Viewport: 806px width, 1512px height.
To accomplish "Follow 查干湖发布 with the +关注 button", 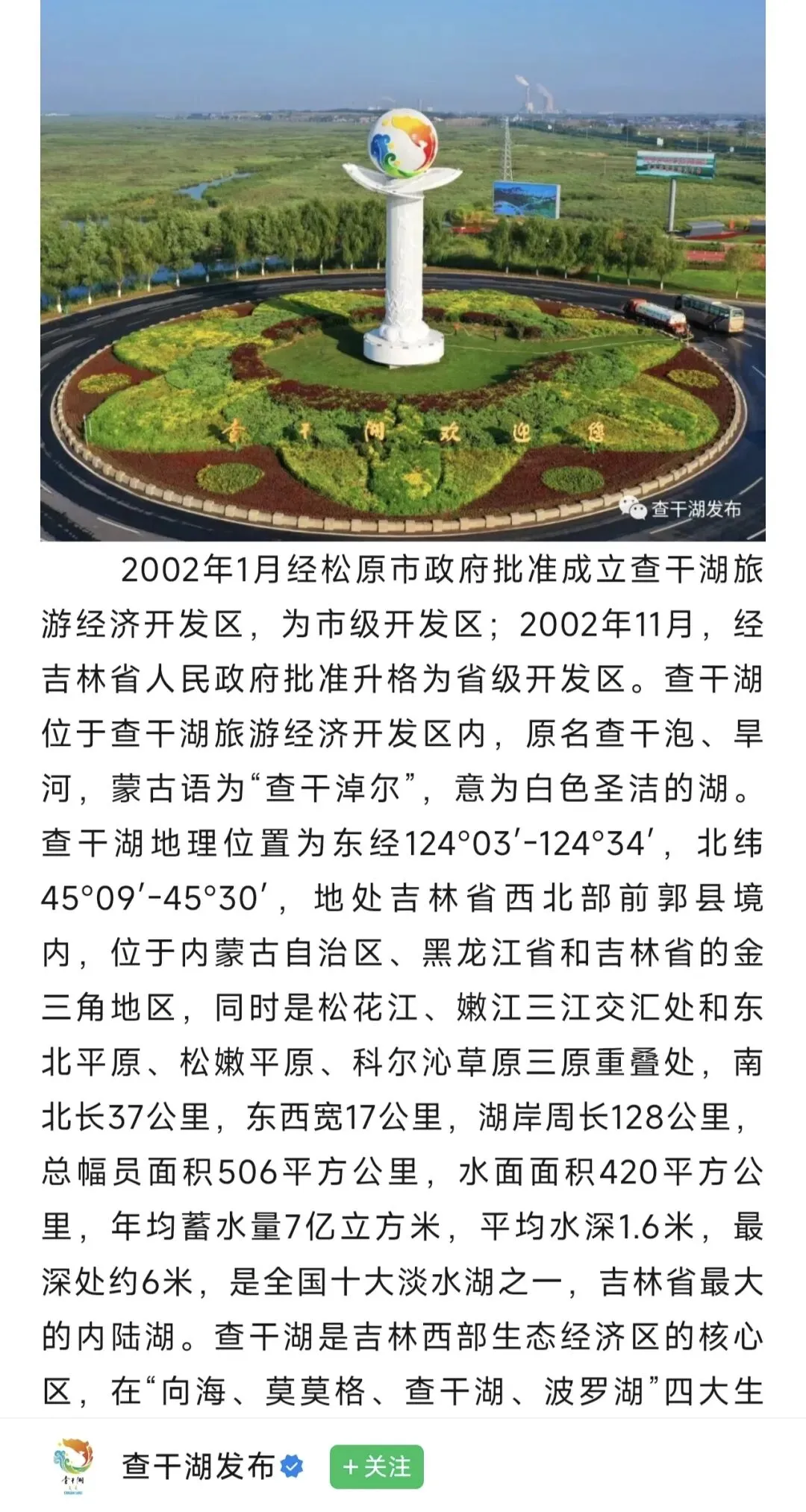I will pyautogui.click(x=376, y=1466).
